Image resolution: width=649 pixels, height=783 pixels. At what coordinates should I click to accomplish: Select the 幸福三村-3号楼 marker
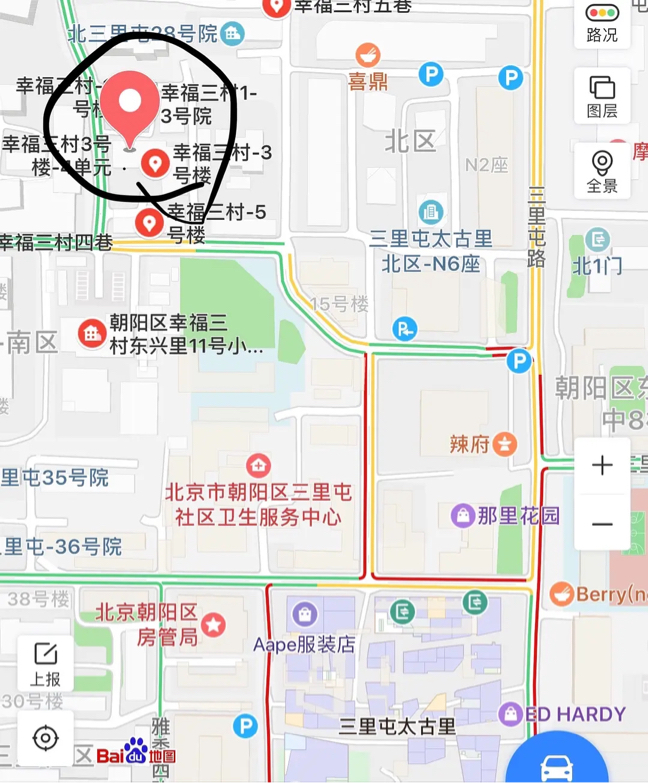pyautogui.click(x=154, y=160)
